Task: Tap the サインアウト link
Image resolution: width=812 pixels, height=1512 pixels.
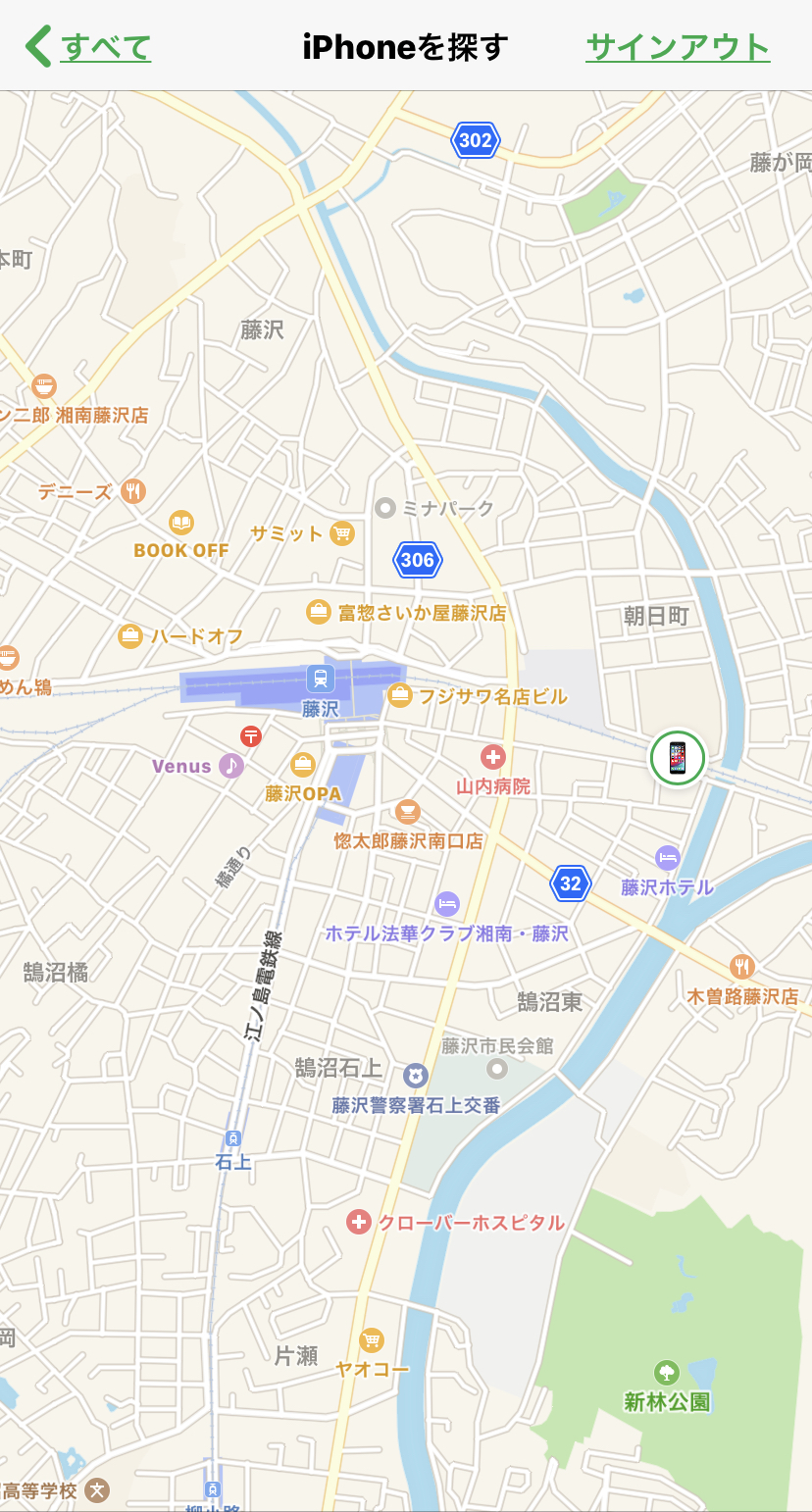Action: 678,46
